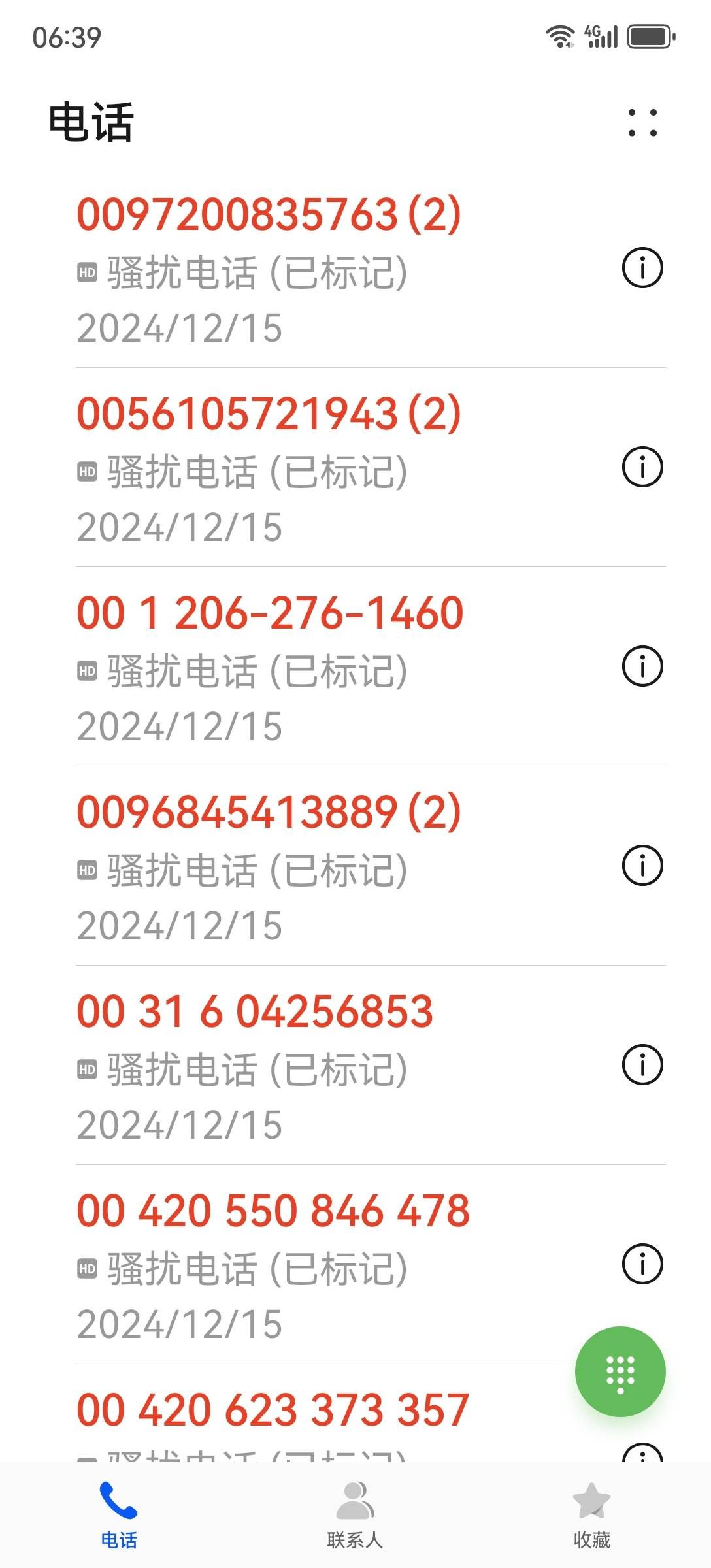
Task: Open info for number 0056105721943
Action: click(x=642, y=467)
